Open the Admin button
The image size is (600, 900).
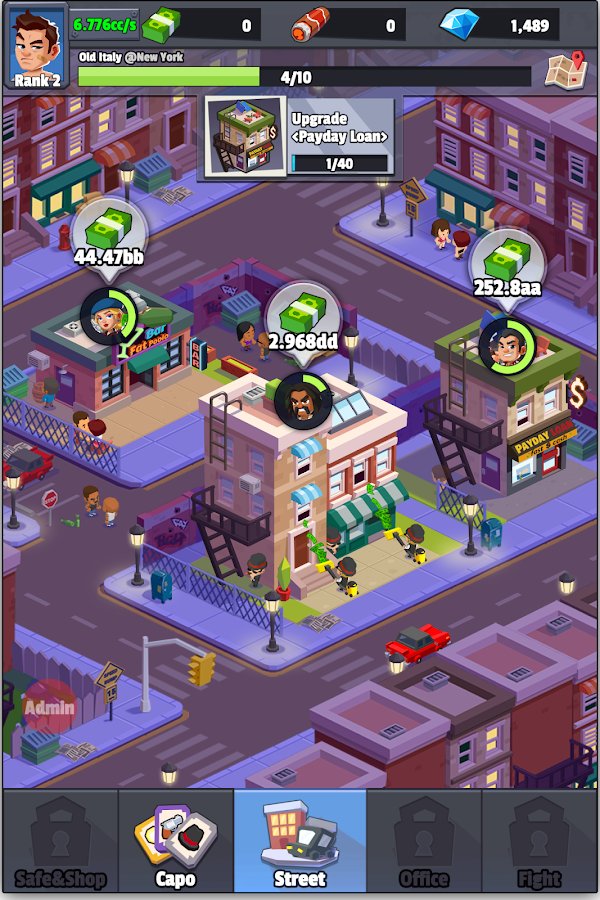pyautogui.click(x=50, y=707)
